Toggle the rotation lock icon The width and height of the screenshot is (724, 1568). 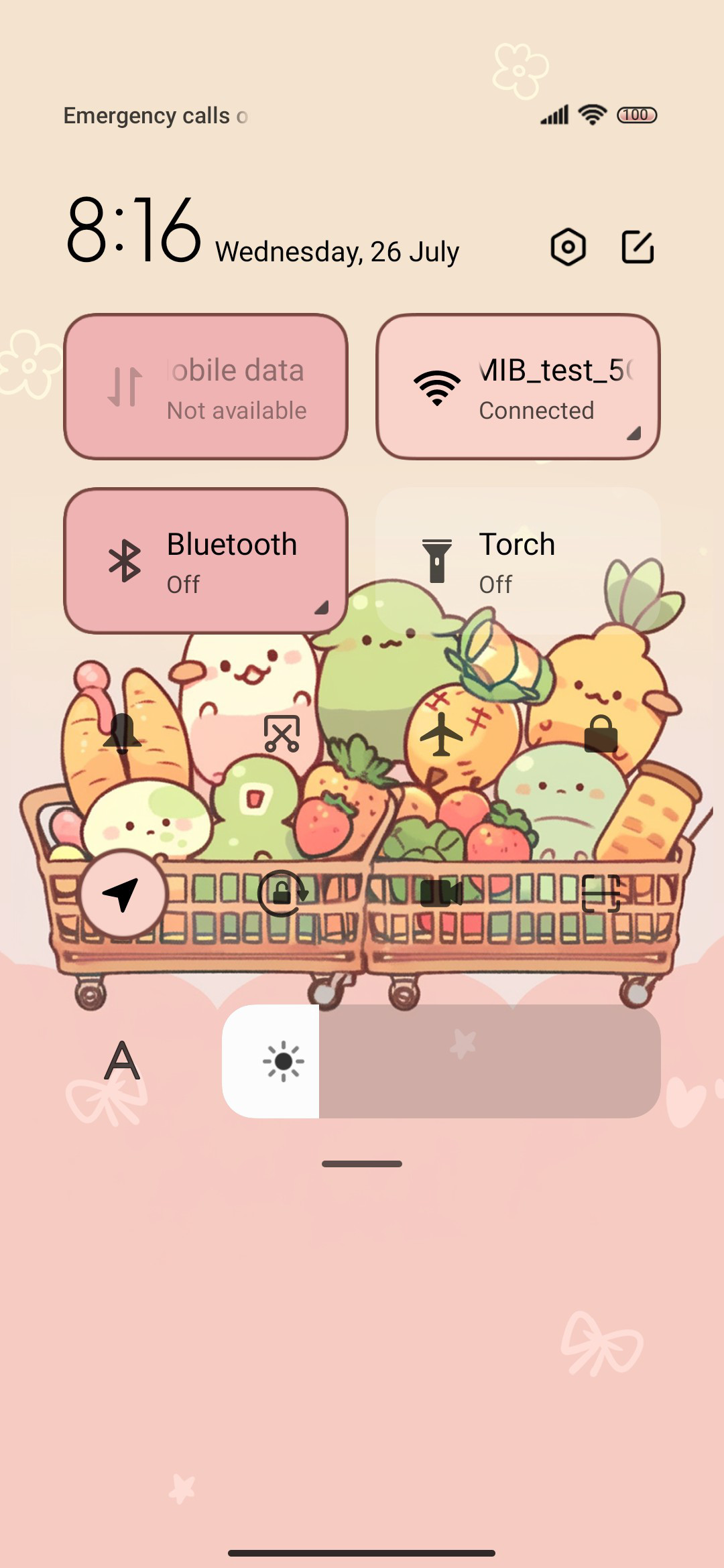click(282, 893)
